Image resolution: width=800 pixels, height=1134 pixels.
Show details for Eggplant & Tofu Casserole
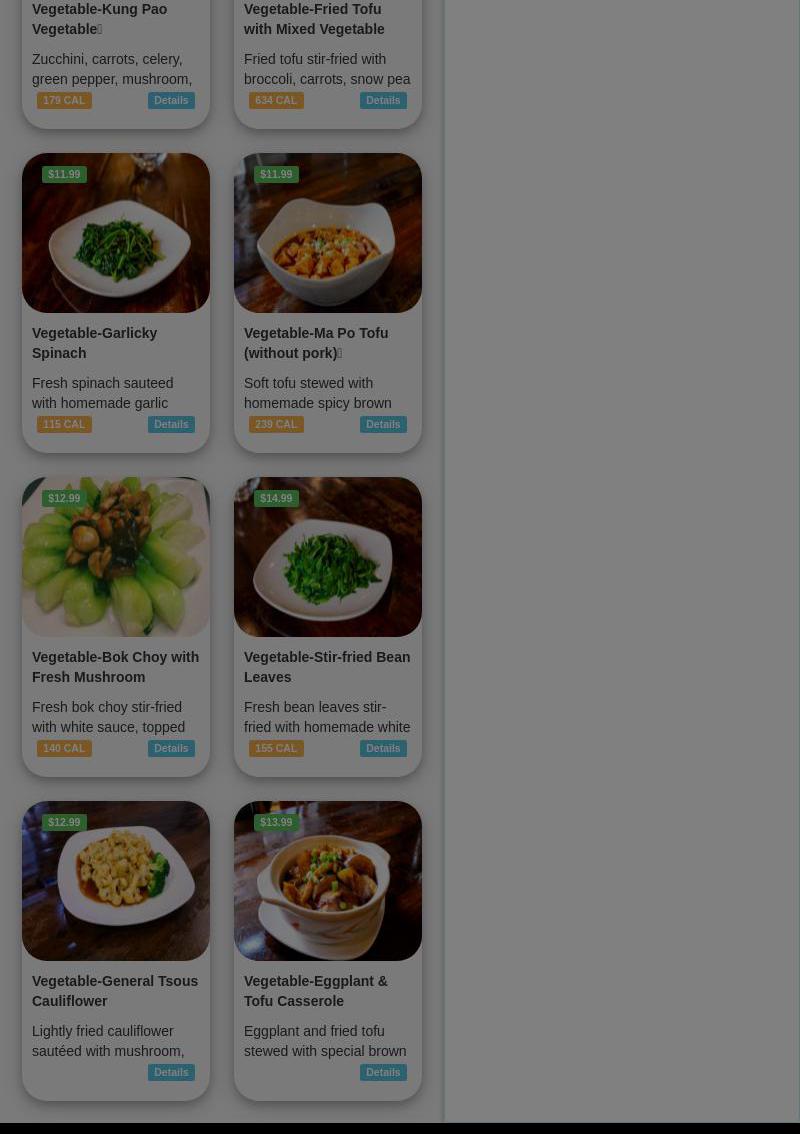383,1072
